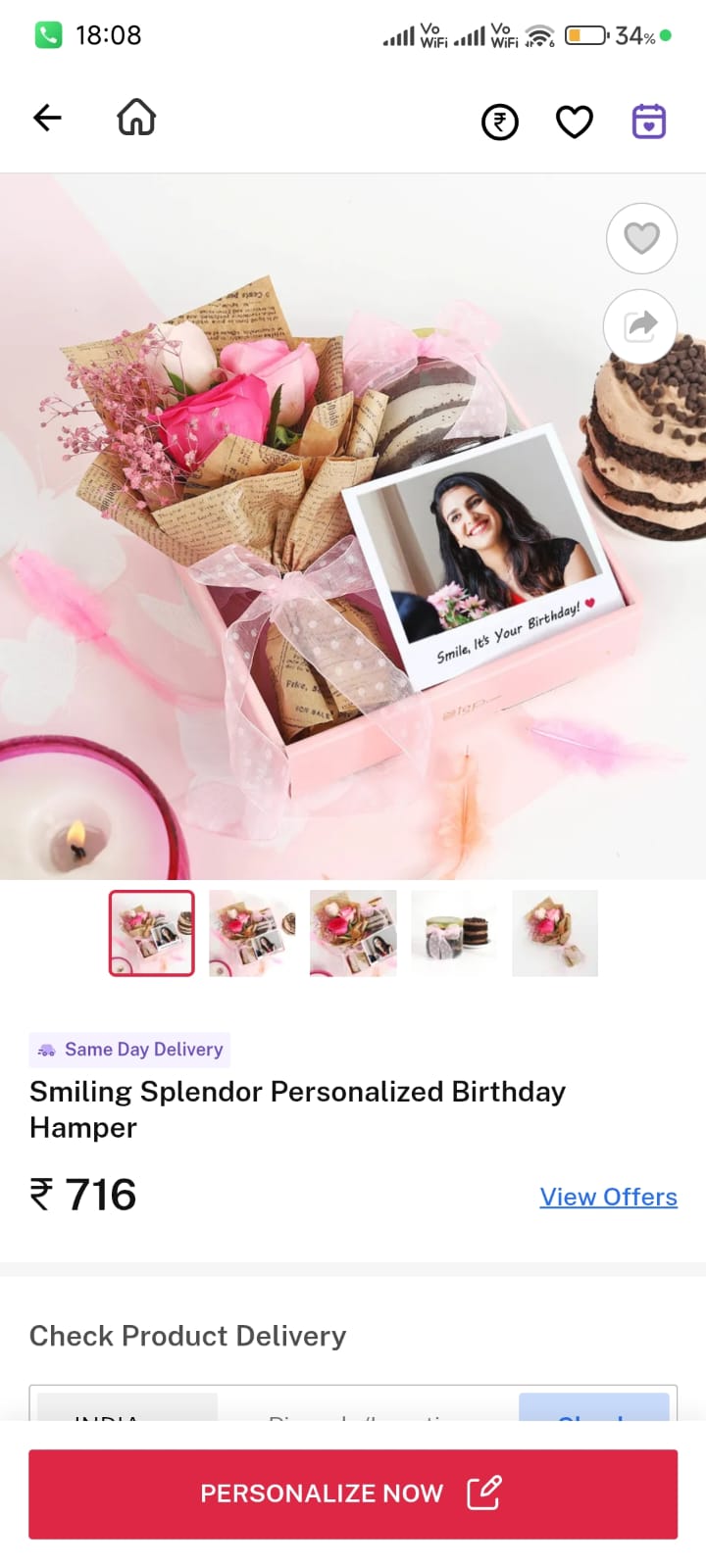Screen dimensions: 706x1568
Task: Open the home icon in top bar
Action: (x=136, y=119)
